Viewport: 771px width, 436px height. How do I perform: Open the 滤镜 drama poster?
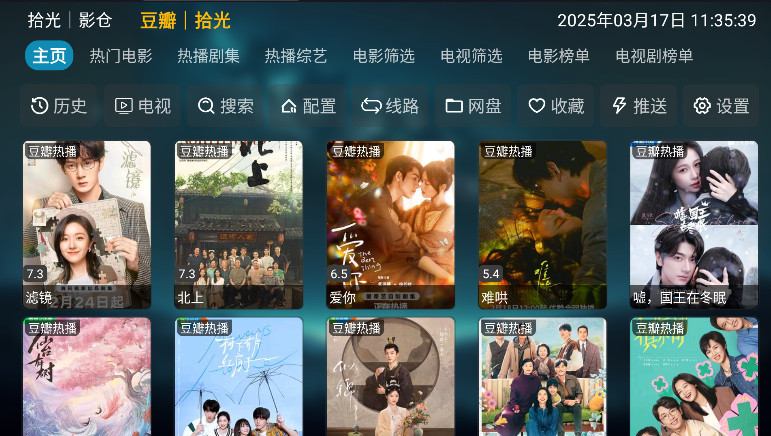click(87, 224)
